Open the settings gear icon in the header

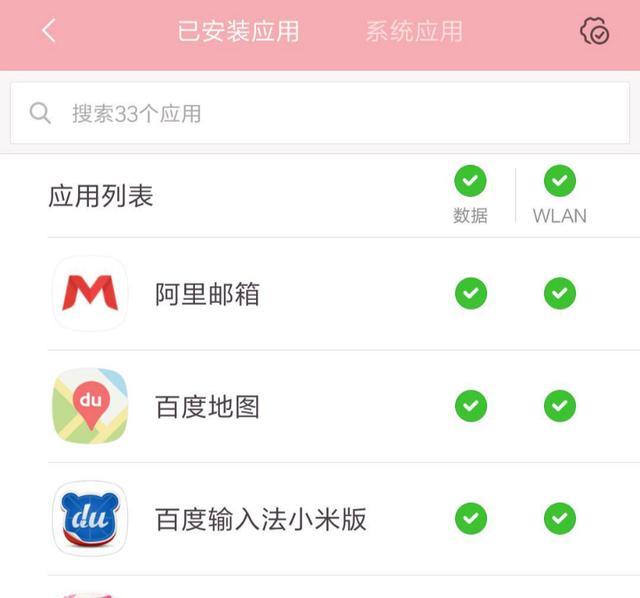point(594,32)
